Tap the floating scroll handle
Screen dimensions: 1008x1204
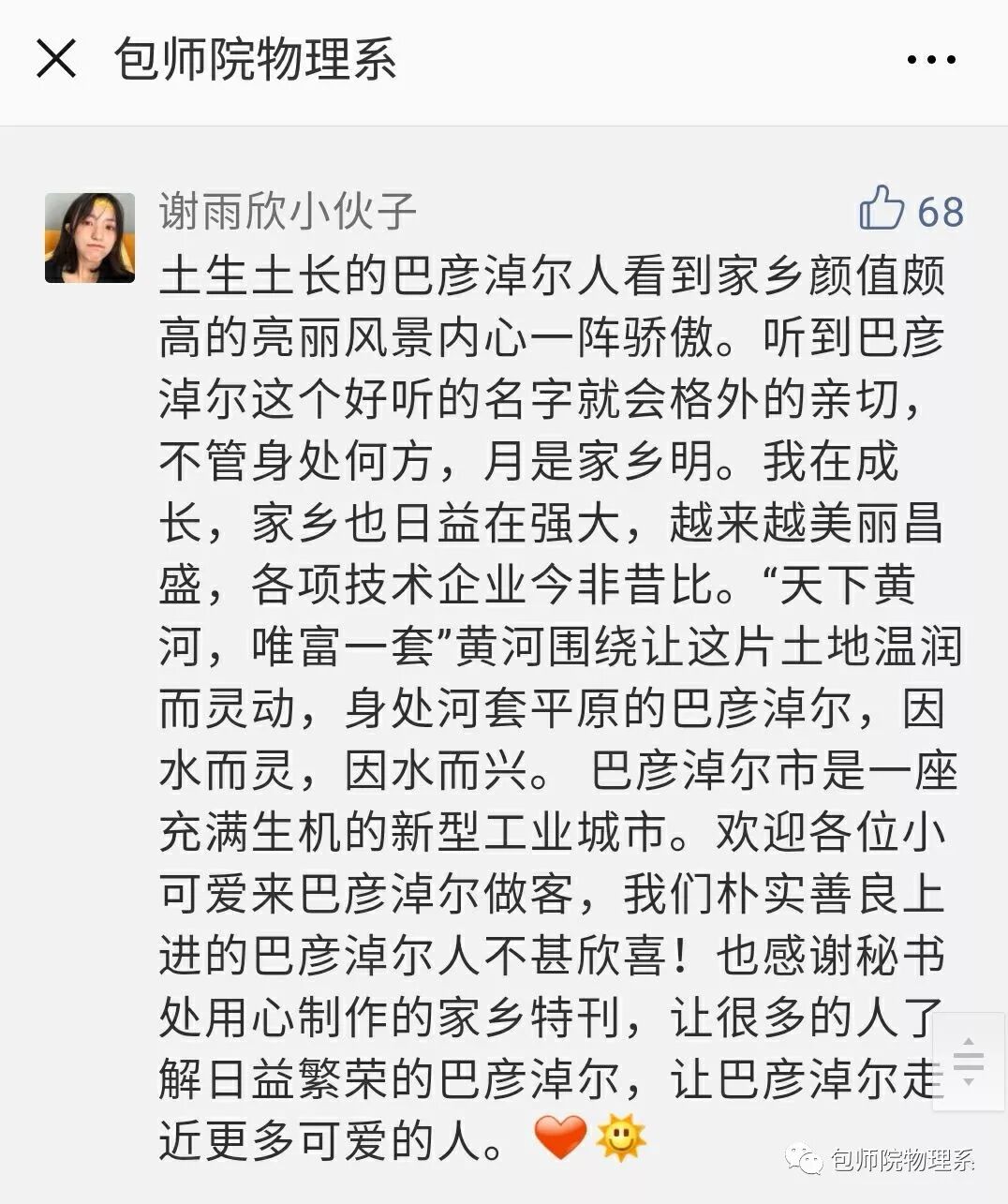[970, 1061]
